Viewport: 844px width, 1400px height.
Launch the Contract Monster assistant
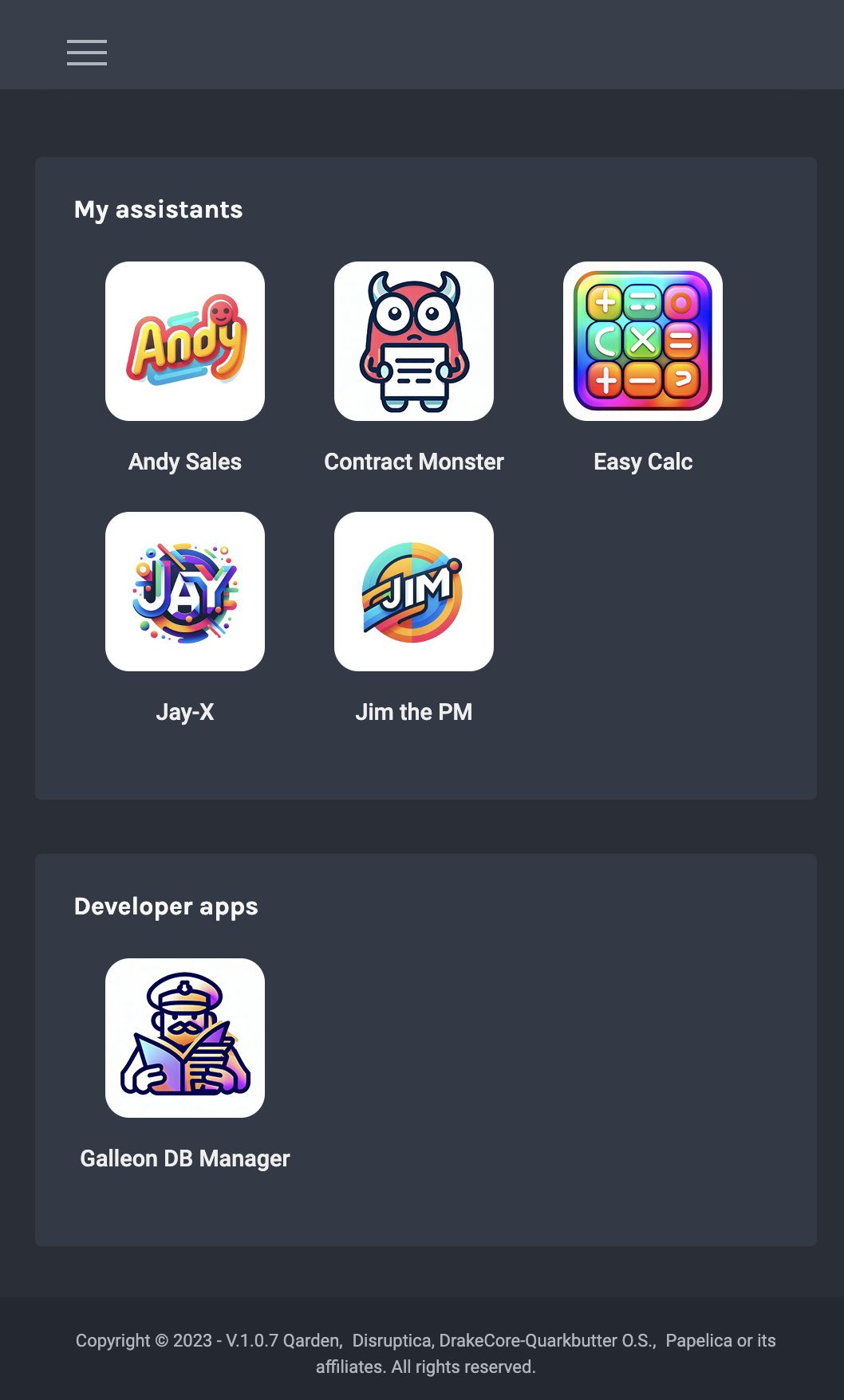point(414,341)
